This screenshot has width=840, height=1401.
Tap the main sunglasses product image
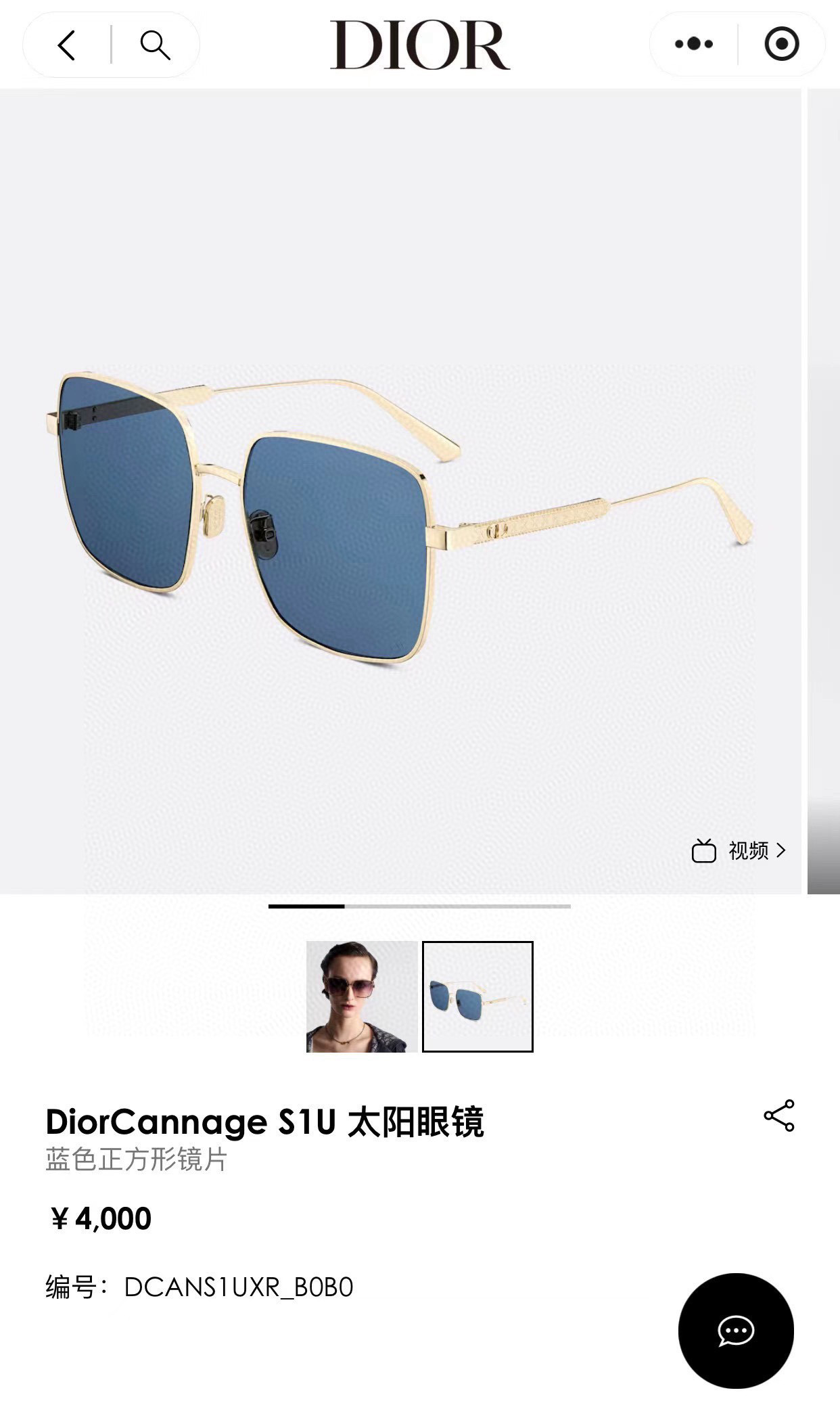pos(400,491)
